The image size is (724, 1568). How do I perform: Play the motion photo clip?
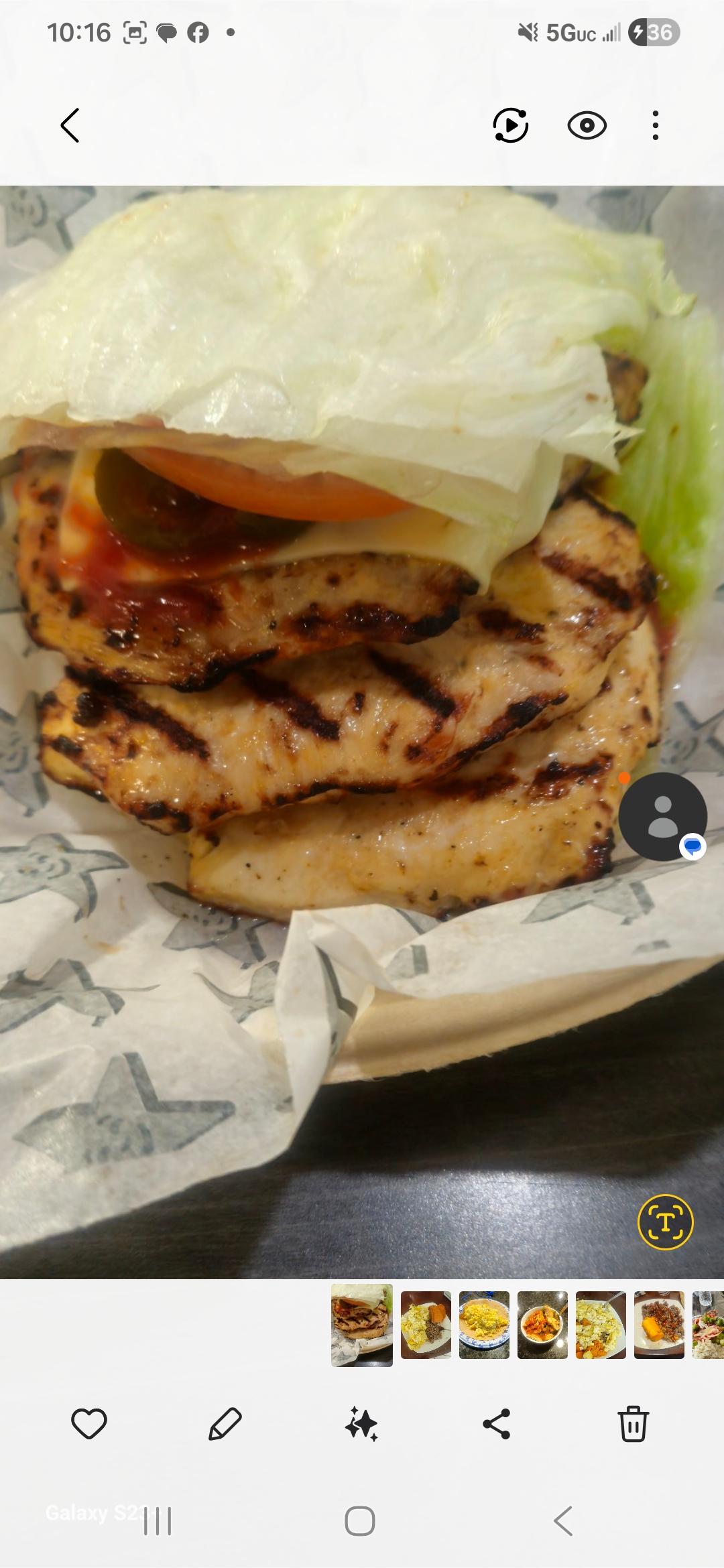511,125
